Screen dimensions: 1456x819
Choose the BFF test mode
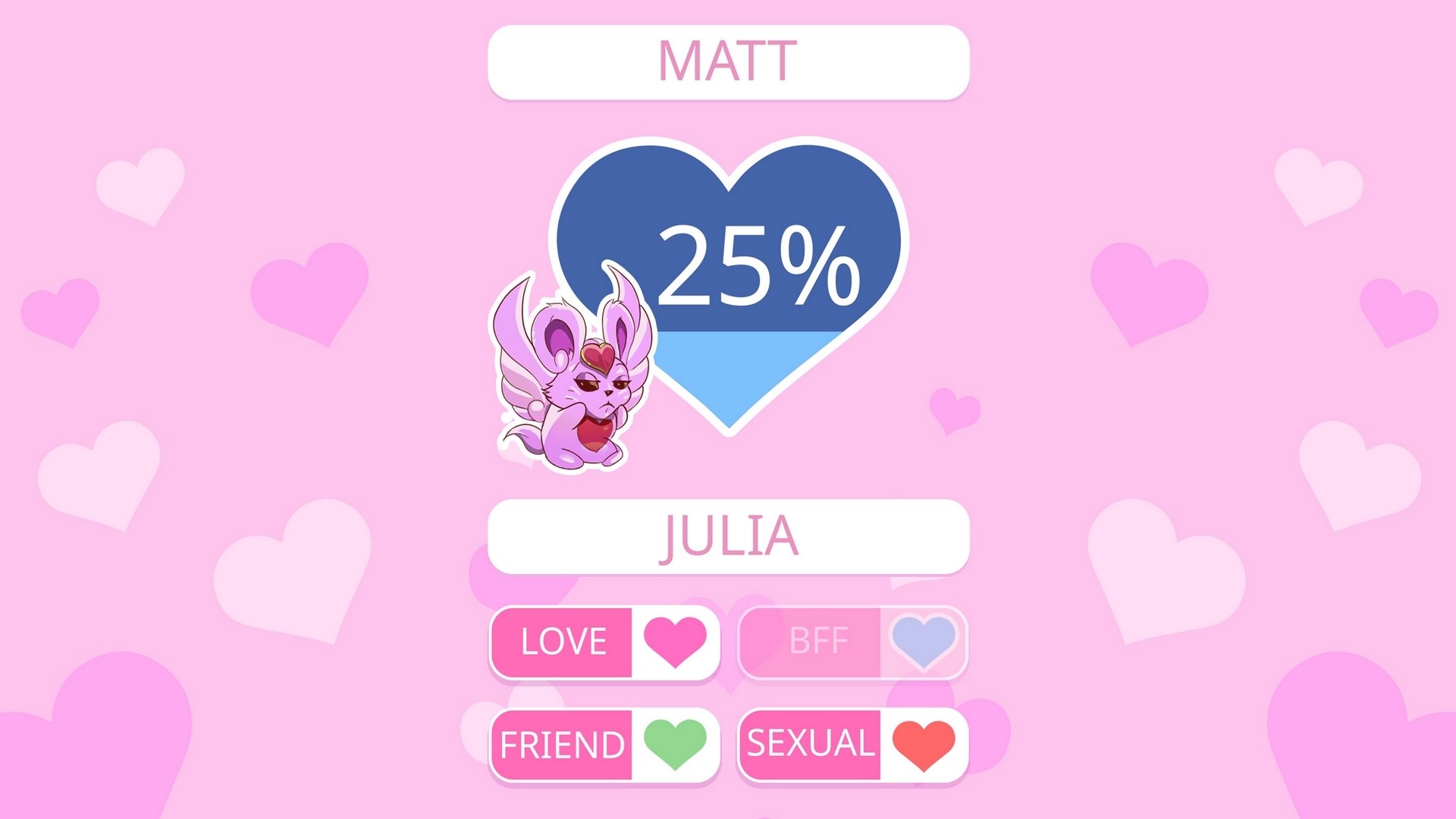(852, 642)
